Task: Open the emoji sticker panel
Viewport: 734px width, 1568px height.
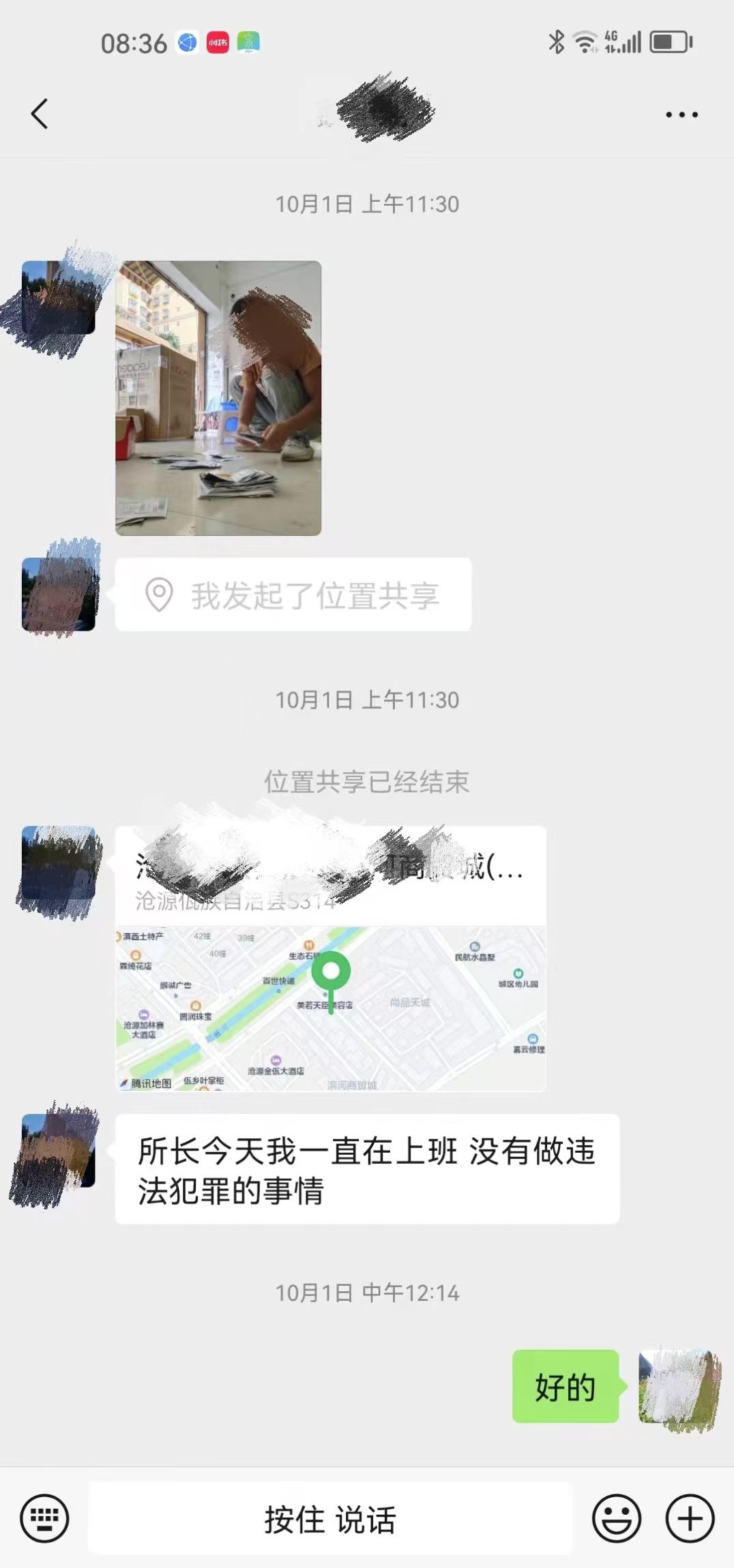Action: (x=616, y=1519)
